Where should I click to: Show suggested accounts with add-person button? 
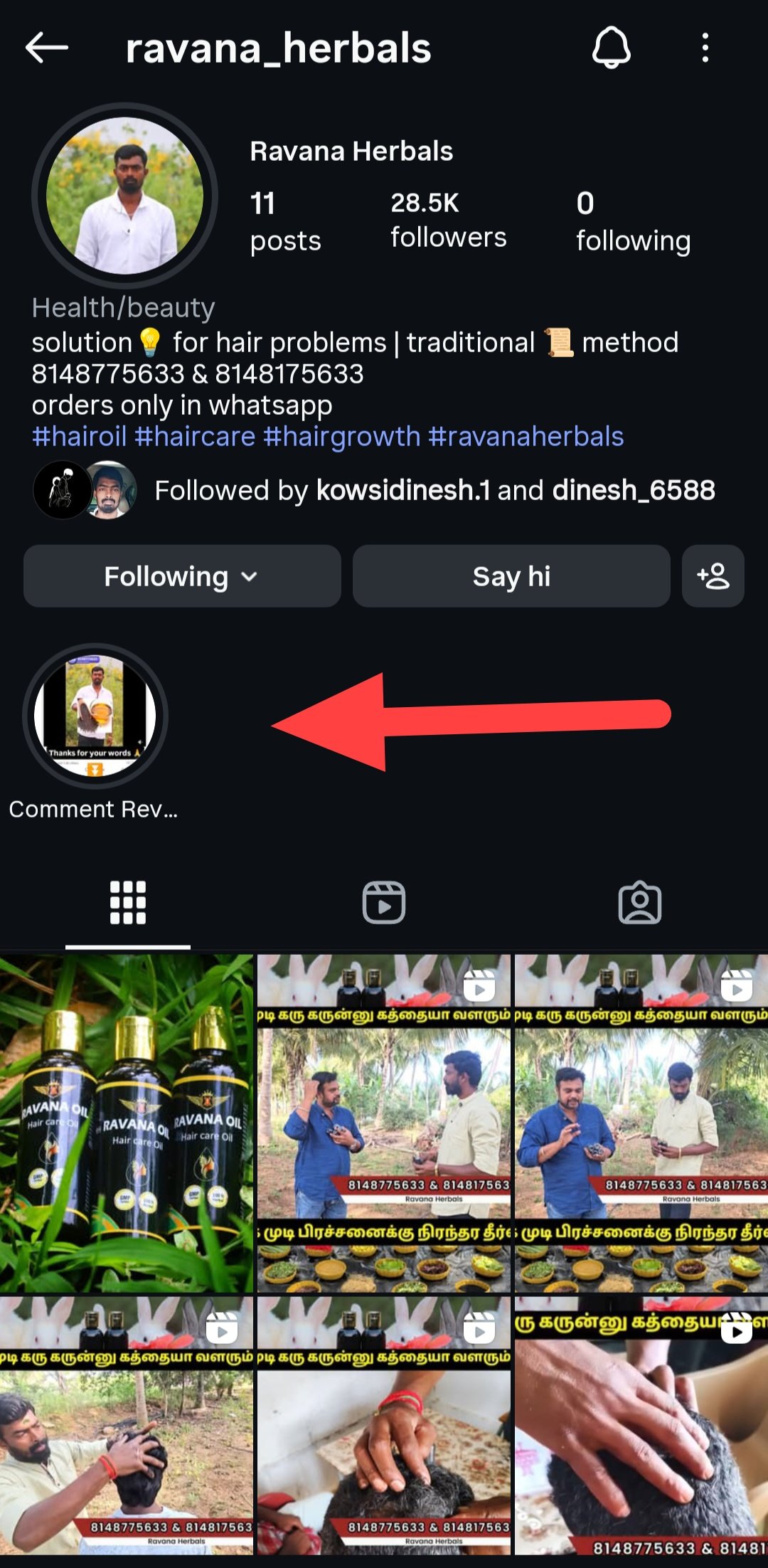[713, 576]
